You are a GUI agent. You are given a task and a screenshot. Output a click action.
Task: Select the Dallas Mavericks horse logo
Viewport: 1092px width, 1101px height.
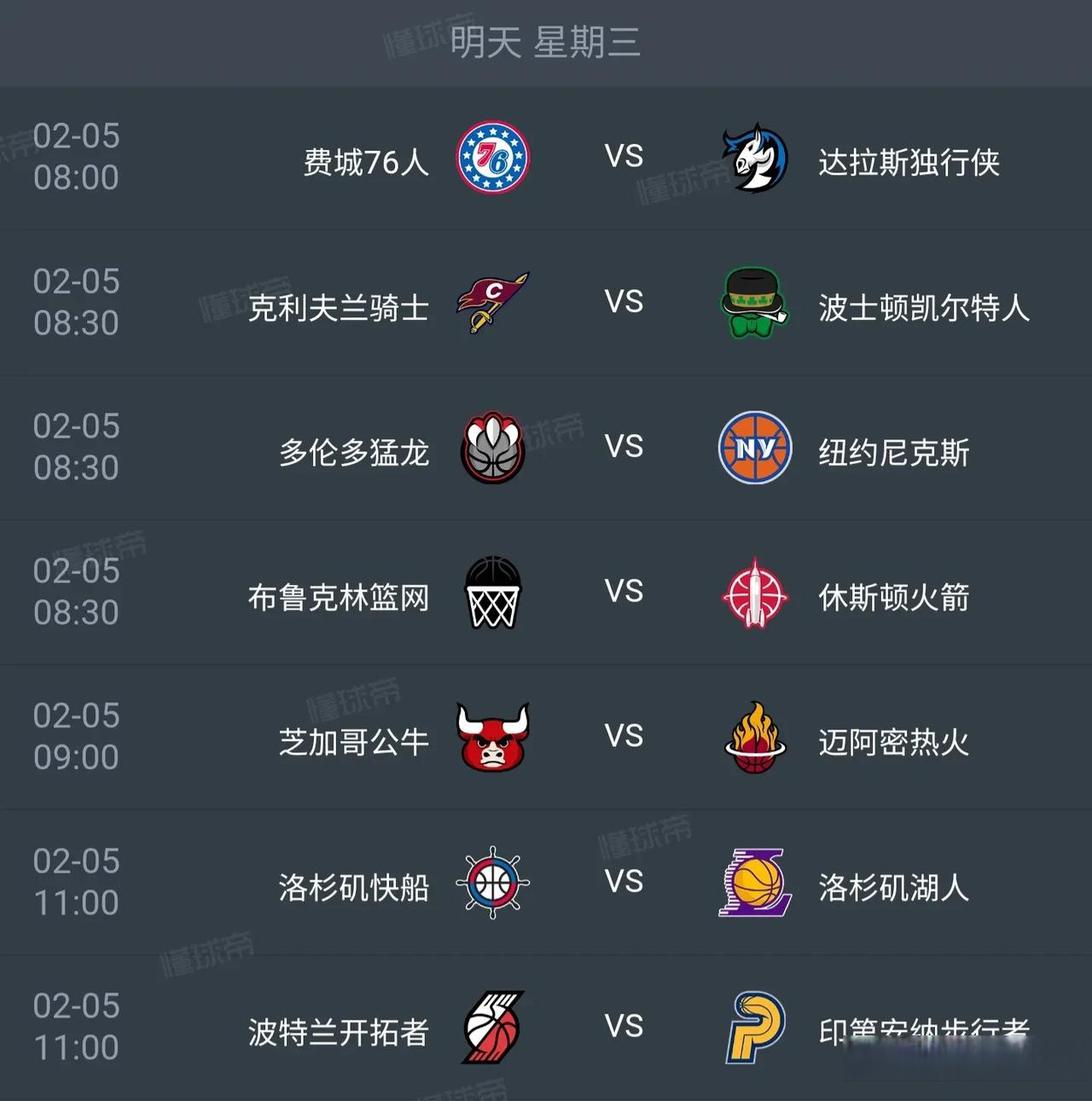pos(754,158)
